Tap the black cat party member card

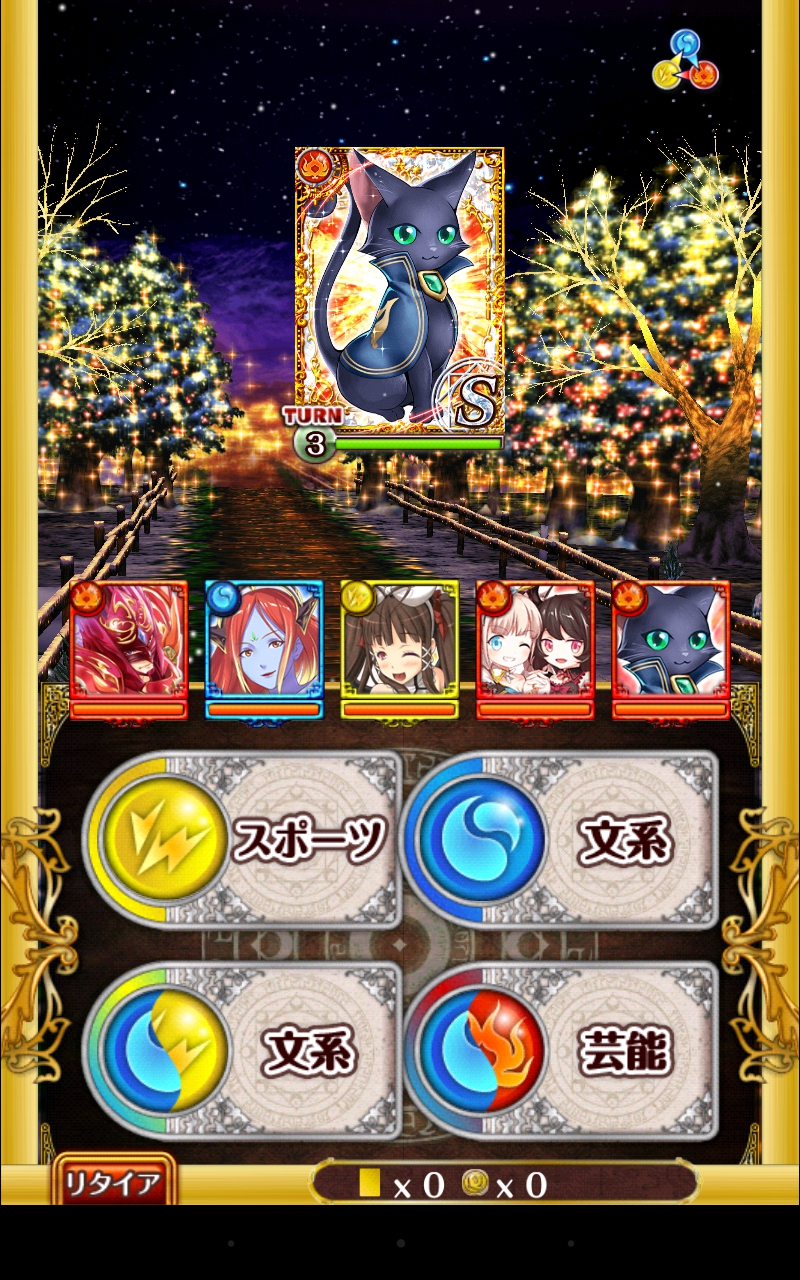(x=671, y=645)
